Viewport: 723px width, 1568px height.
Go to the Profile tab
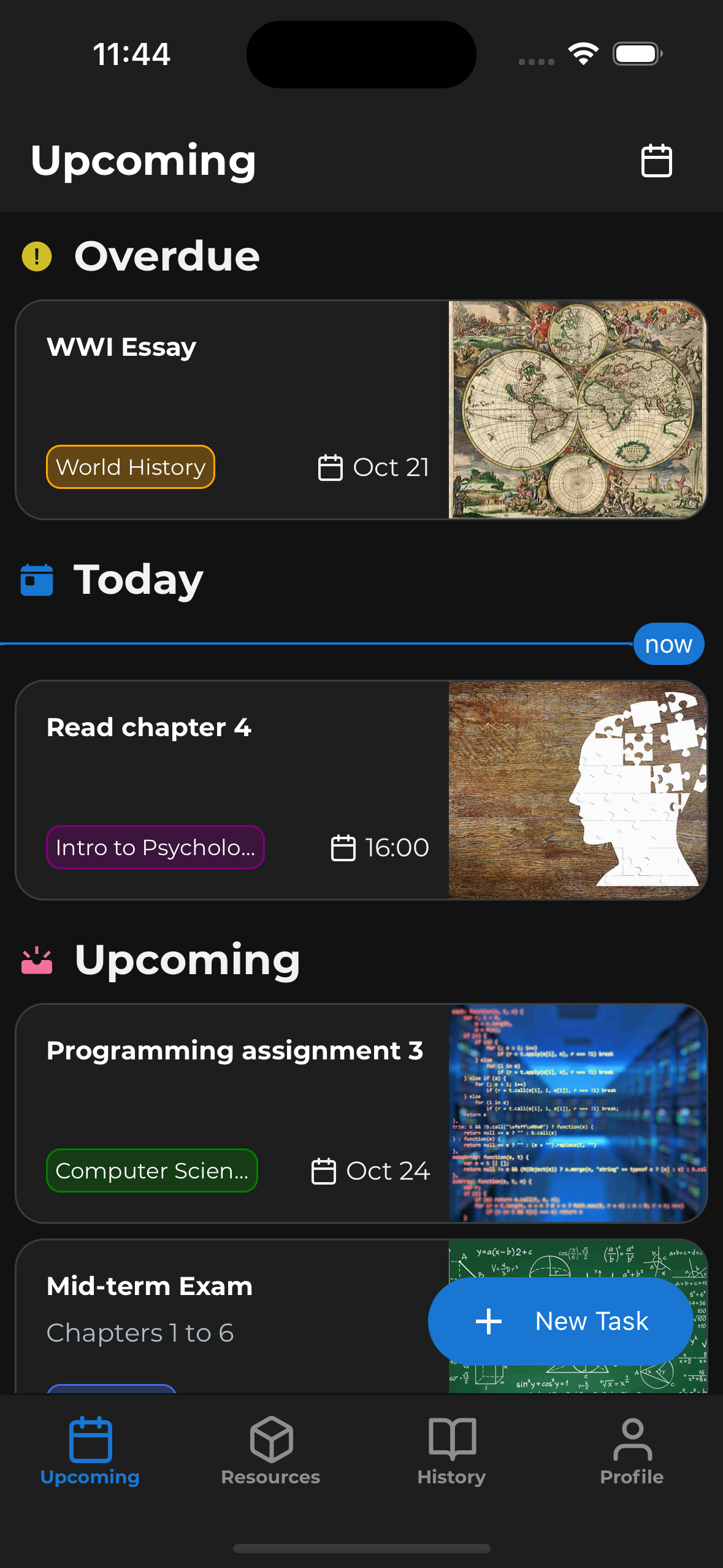[632, 1450]
